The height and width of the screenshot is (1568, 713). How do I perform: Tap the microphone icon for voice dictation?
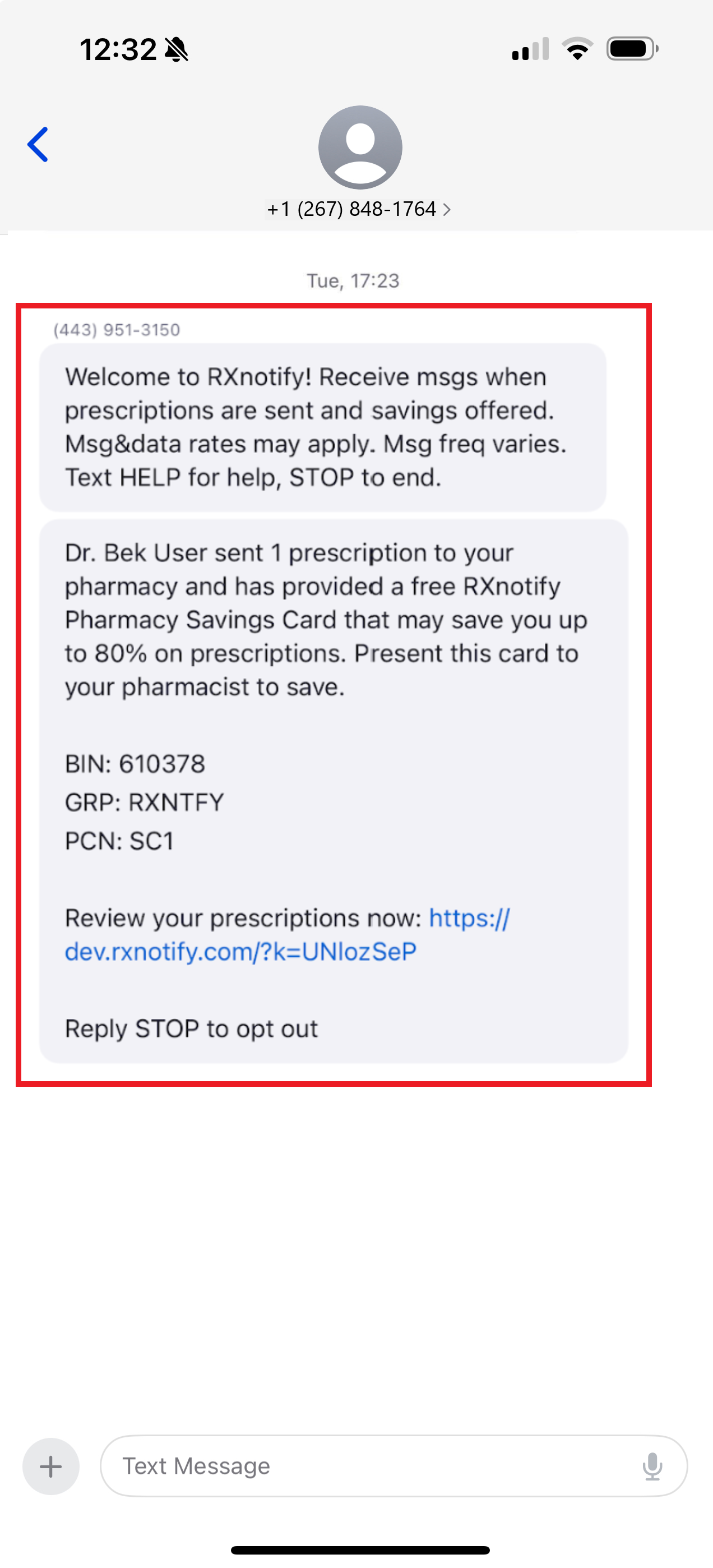pyautogui.click(x=653, y=1466)
